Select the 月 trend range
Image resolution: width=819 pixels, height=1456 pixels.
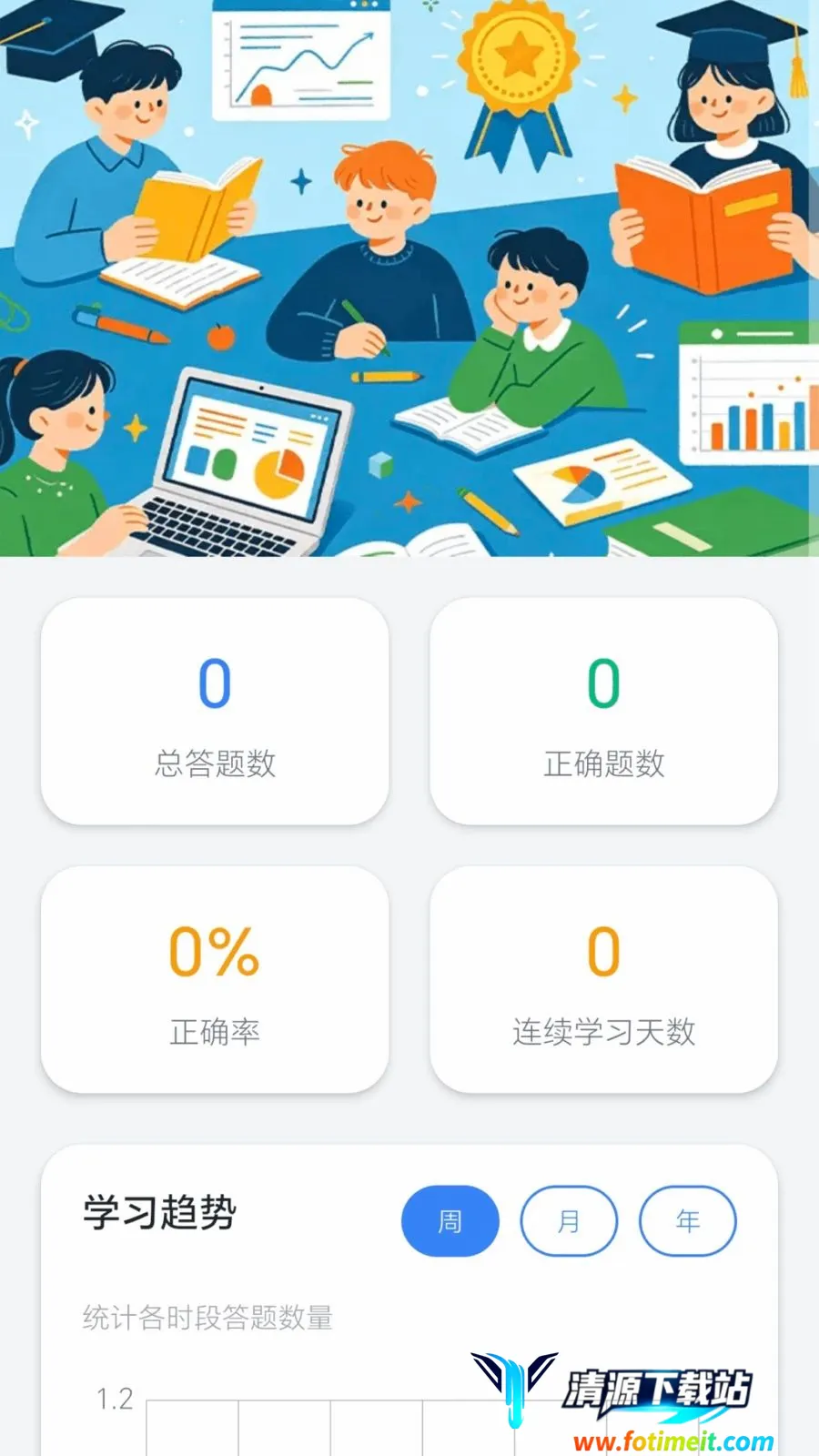(569, 1221)
